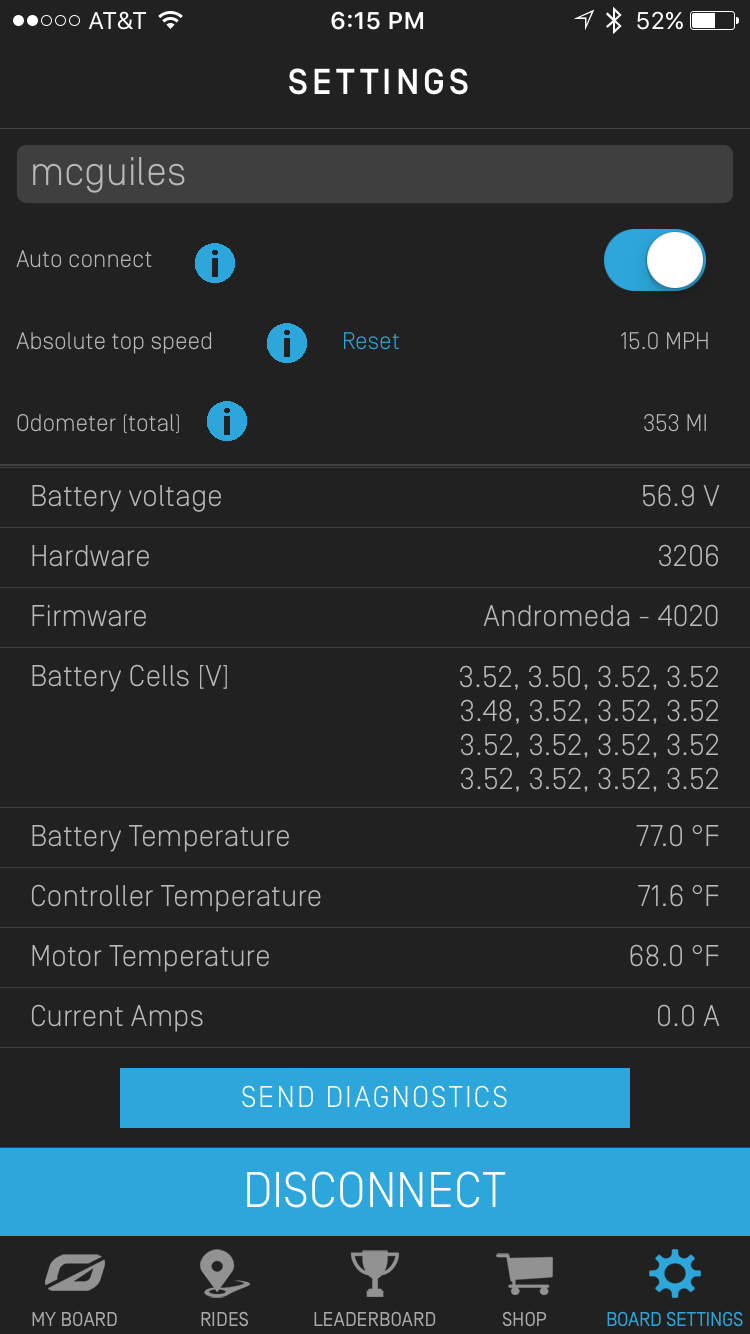750x1334 pixels.
Task: Send diagnostics for the board
Action: click(375, 1098)
